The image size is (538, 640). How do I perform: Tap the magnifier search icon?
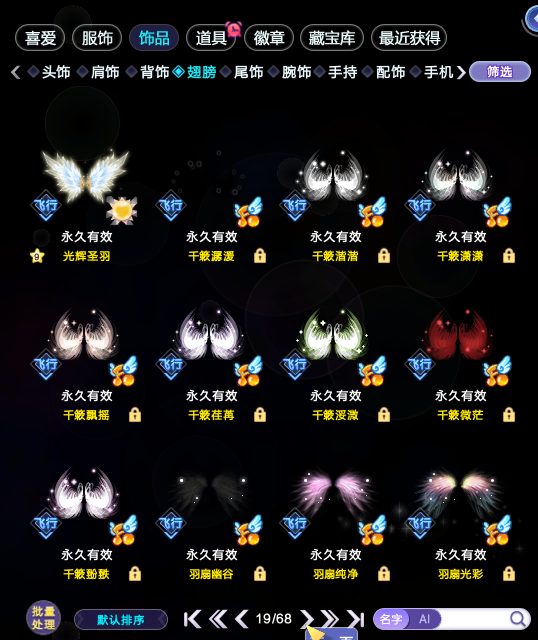pos(518,619)
